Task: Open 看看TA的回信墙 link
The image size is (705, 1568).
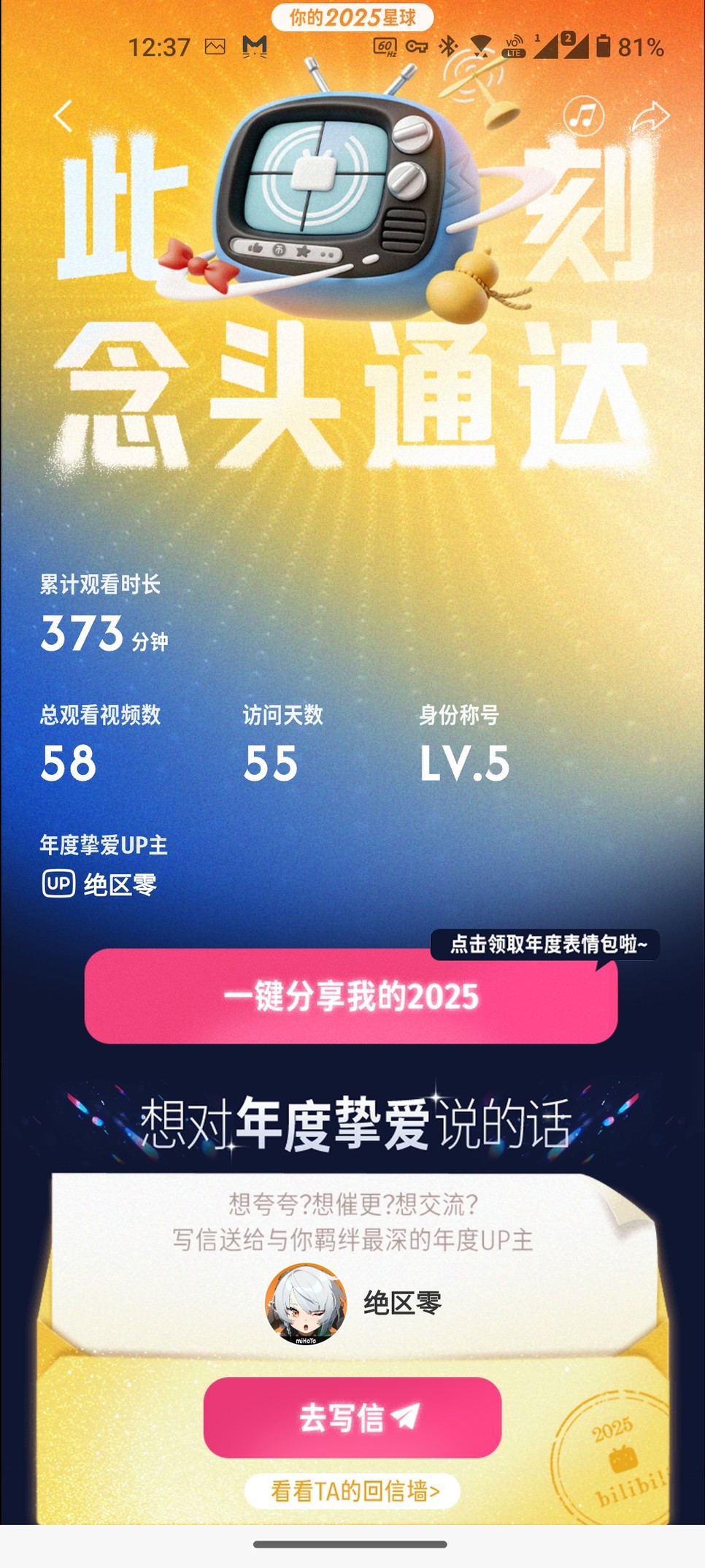Action: (353, 1491)
